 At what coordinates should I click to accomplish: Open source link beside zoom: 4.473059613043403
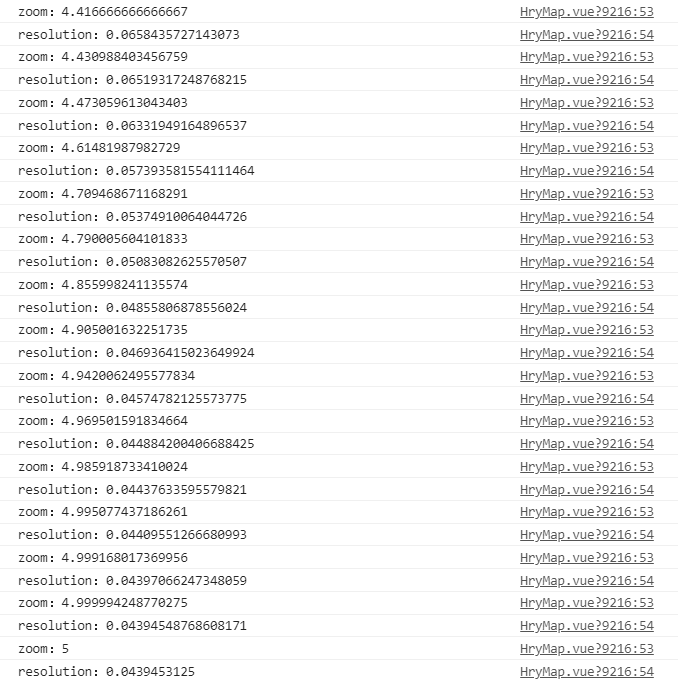point(586,102)
